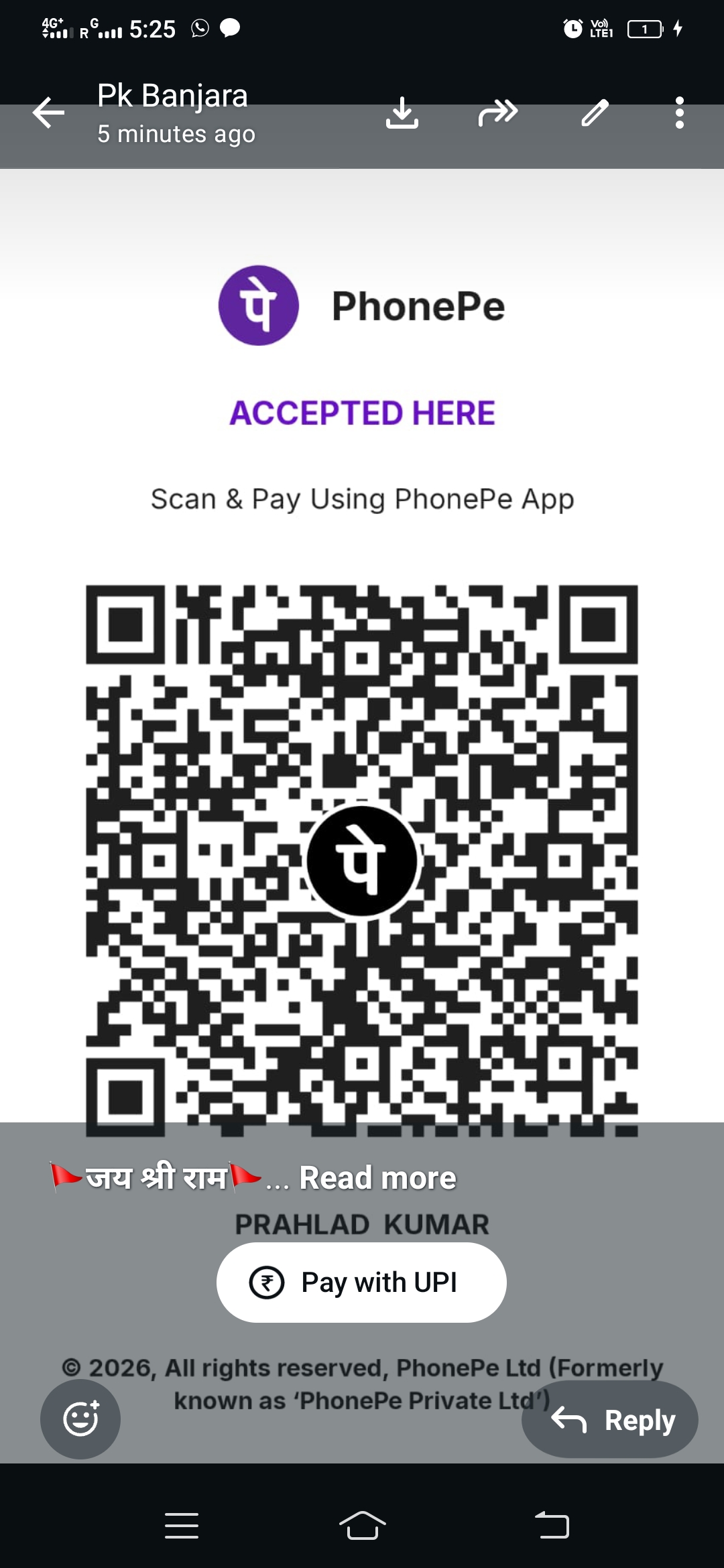
Task: Tap the Pay with UPI button
Action: click(x=361, y=1283)
